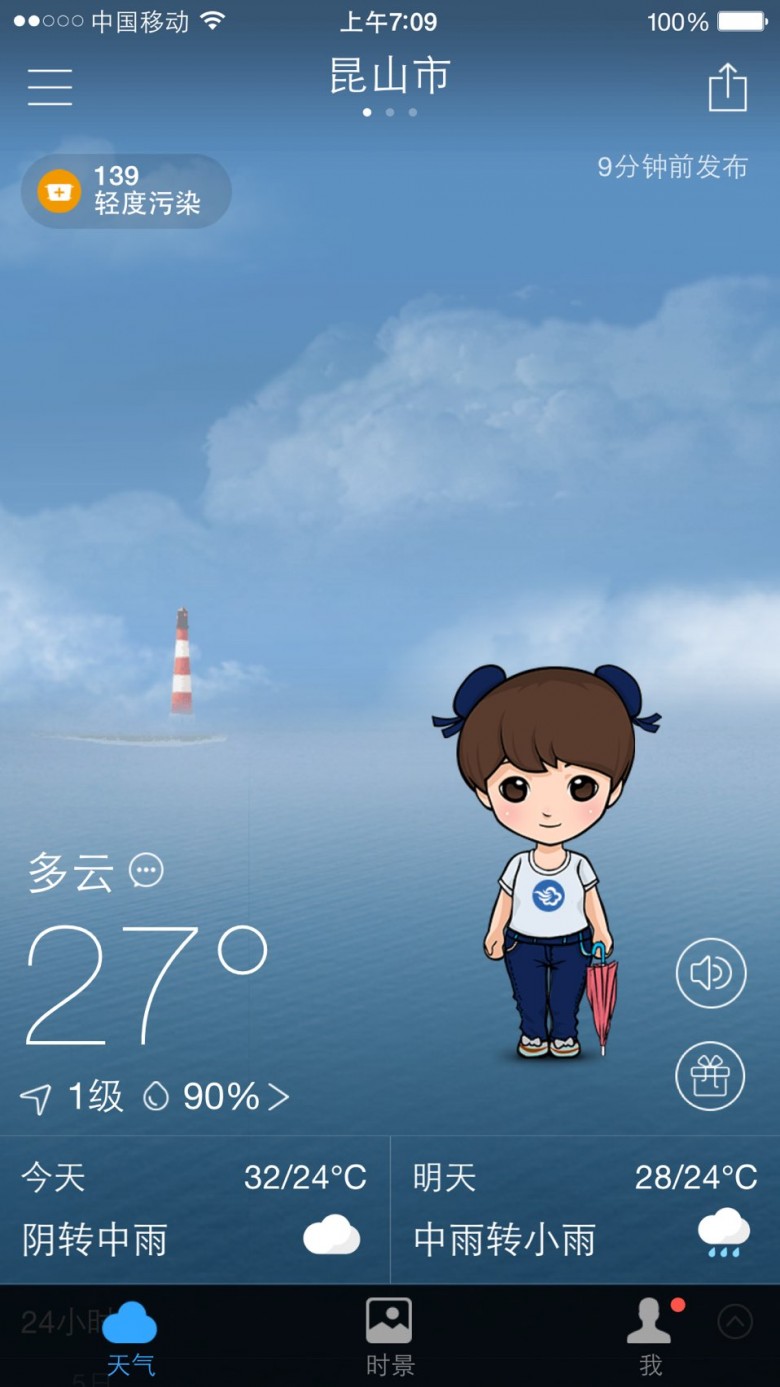Switch to the 我 tab
This screenshot has width=780, height=1387.
click(651, 1337)
